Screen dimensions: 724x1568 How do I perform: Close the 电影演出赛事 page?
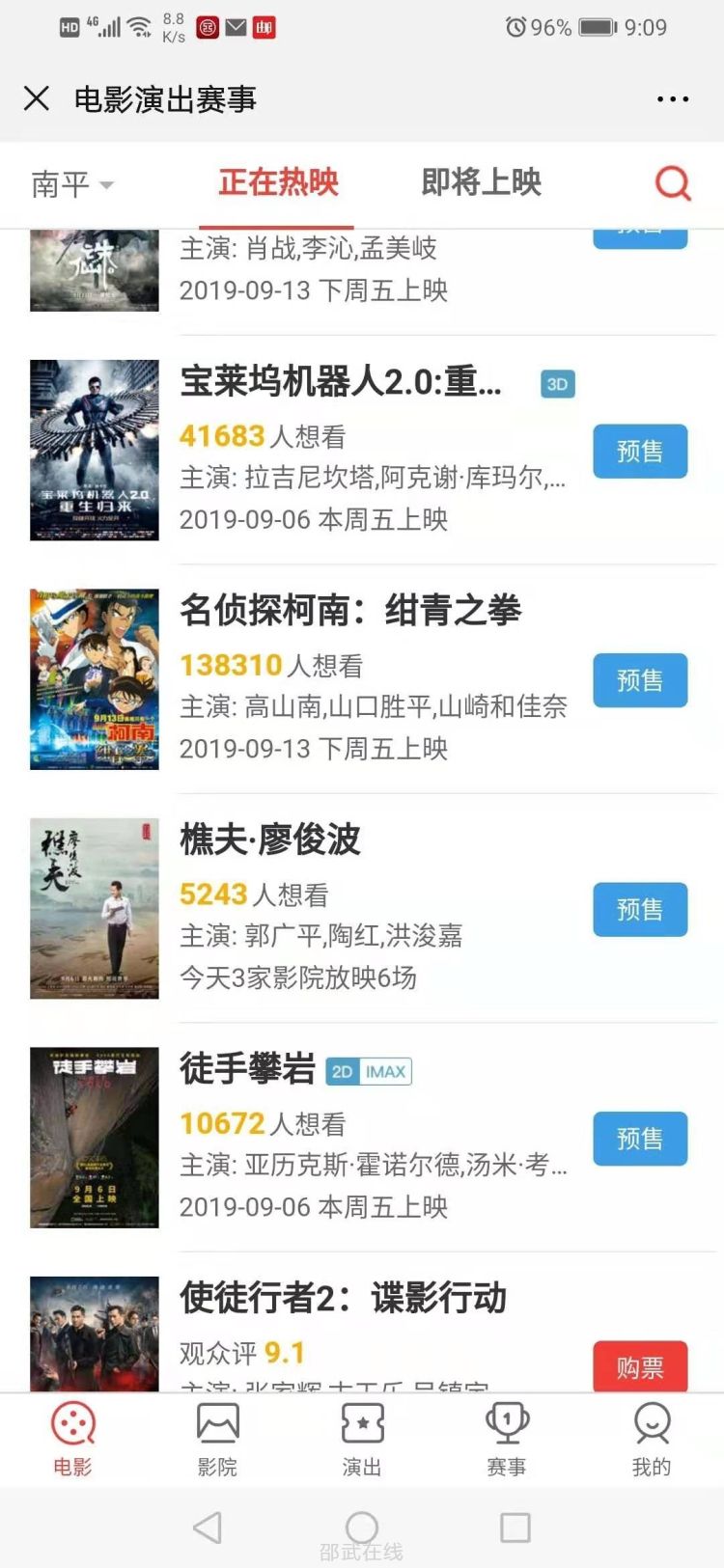[x=37, y=98]
